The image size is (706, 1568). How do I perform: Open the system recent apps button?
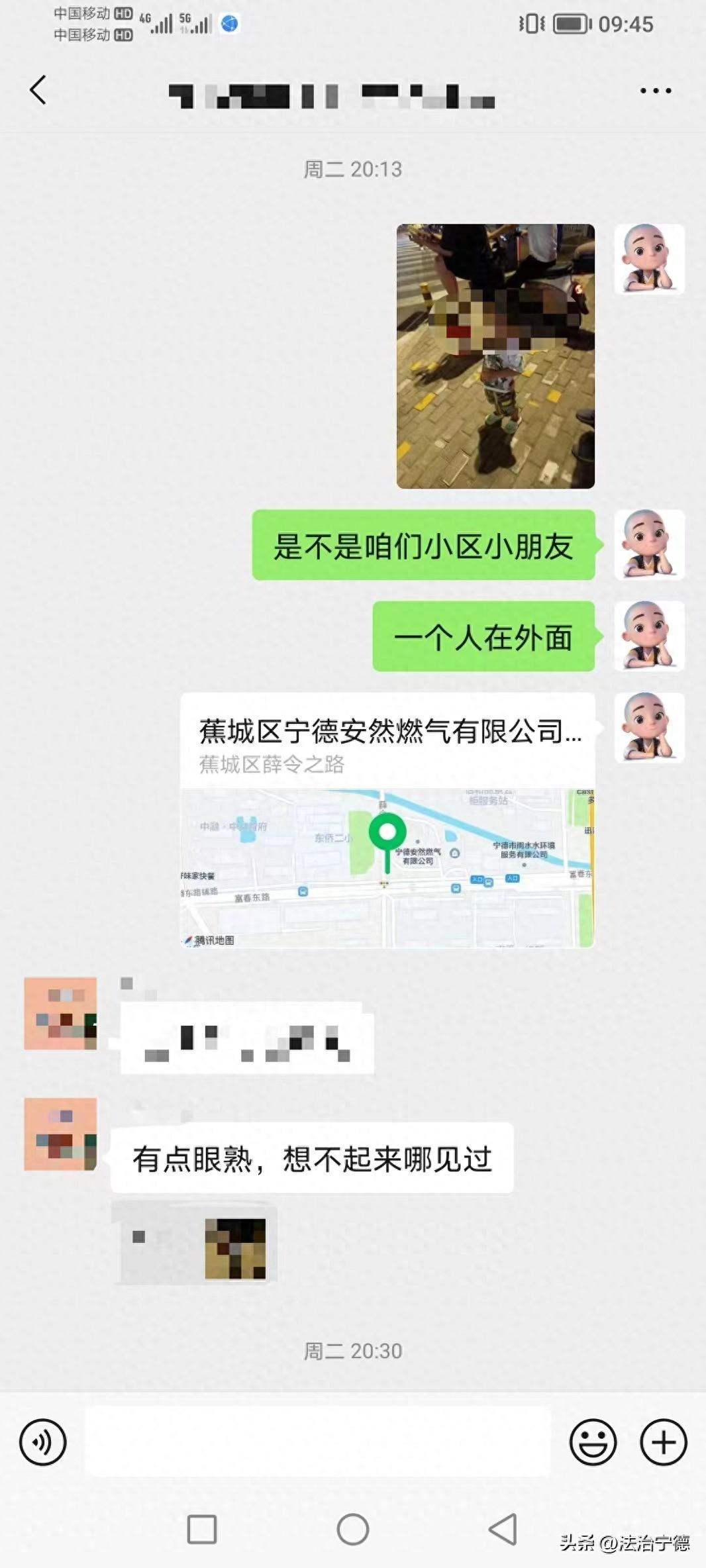(202, 1530)
